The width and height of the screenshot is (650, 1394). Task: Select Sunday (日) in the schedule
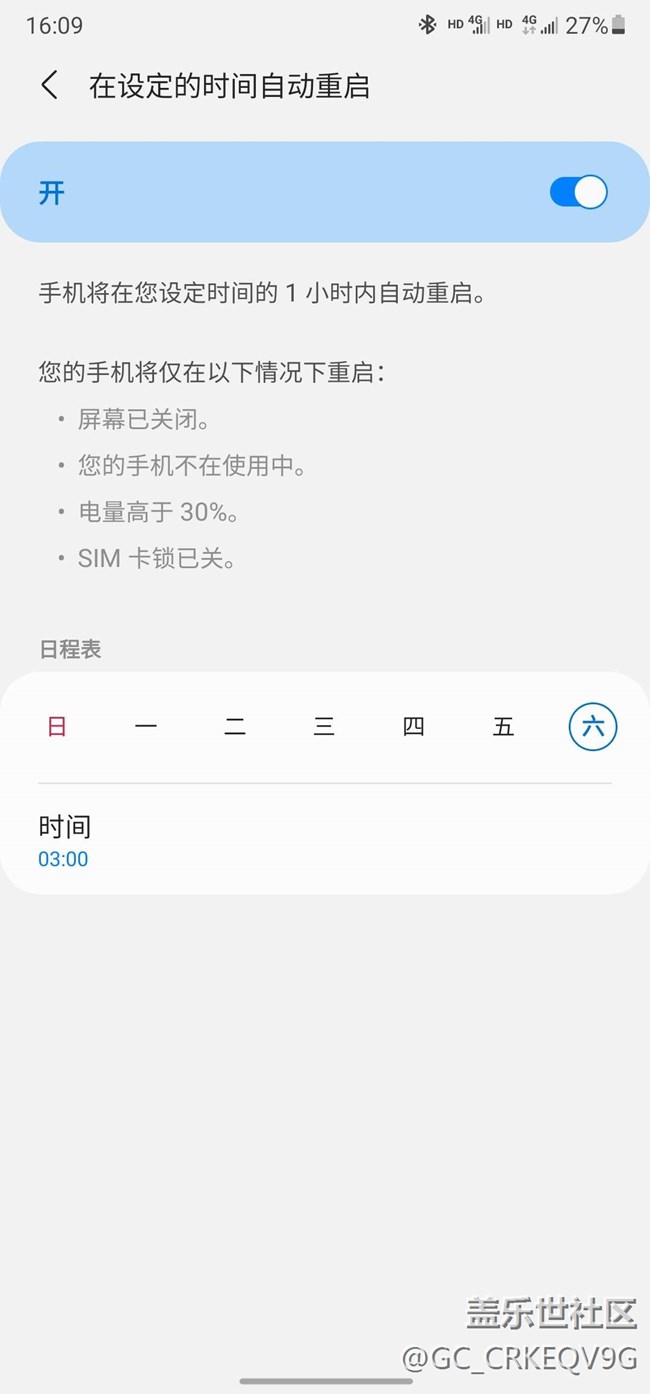(x=57, y=727)
